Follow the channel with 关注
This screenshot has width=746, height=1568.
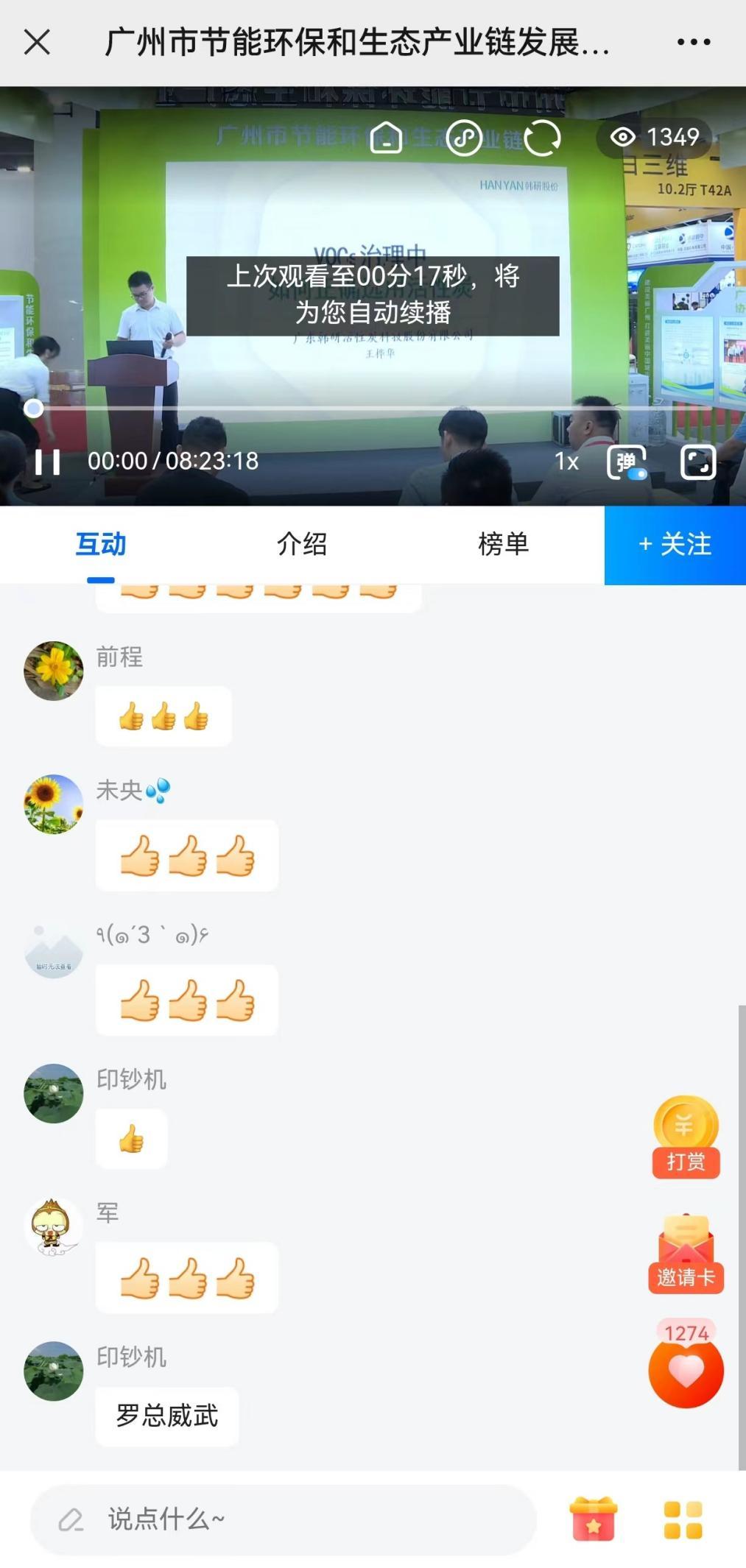(x=675, y=545)
